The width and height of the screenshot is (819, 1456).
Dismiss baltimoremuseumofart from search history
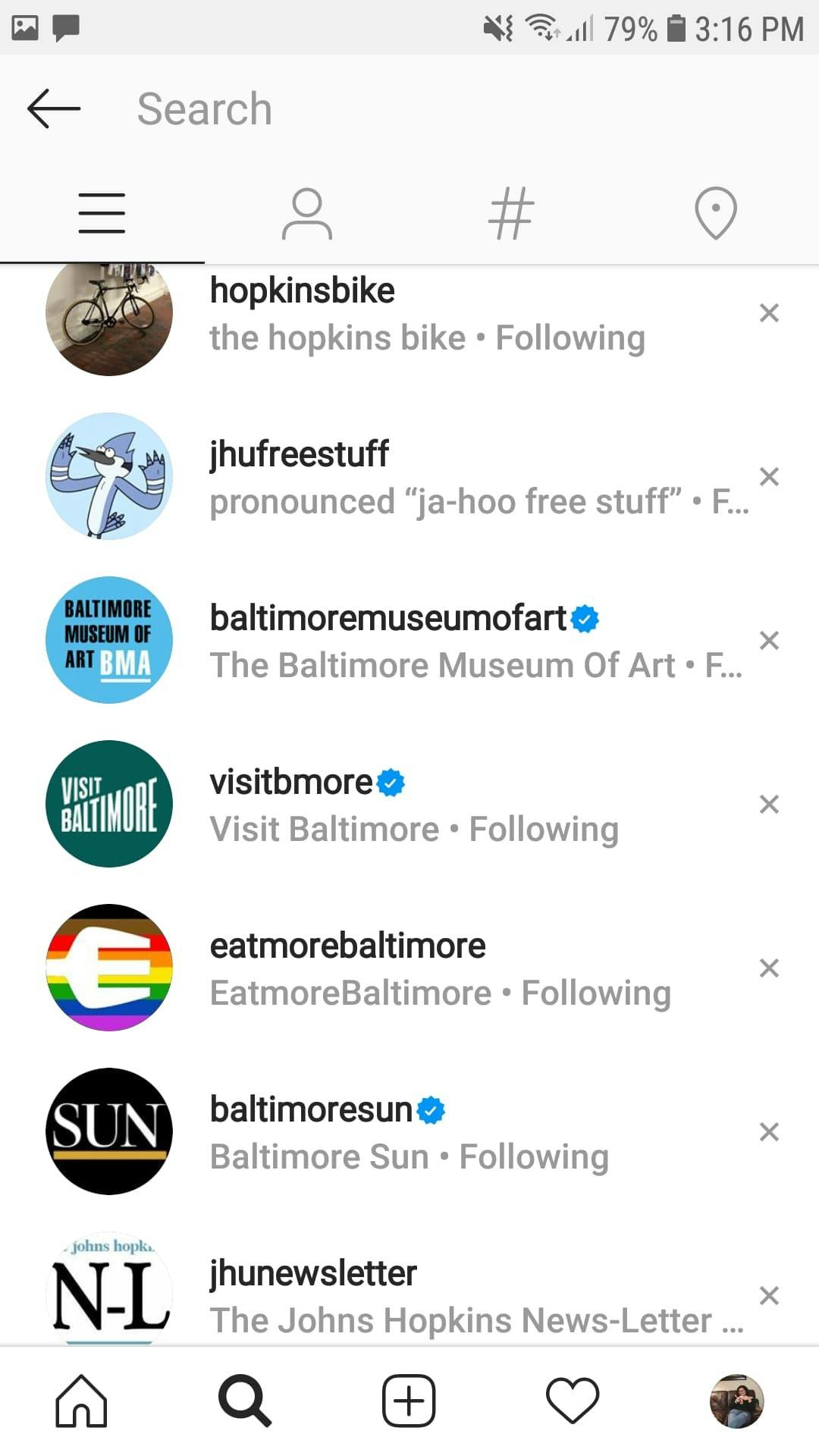tap(769, 640)
